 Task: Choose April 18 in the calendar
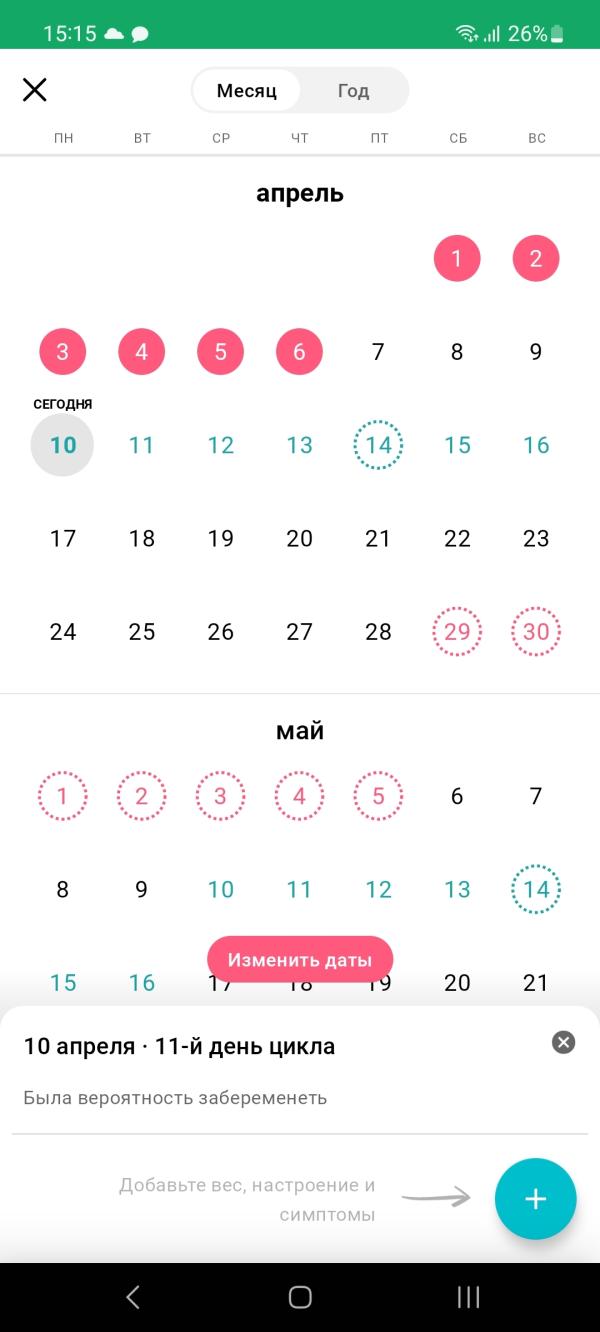coord(141,538)
